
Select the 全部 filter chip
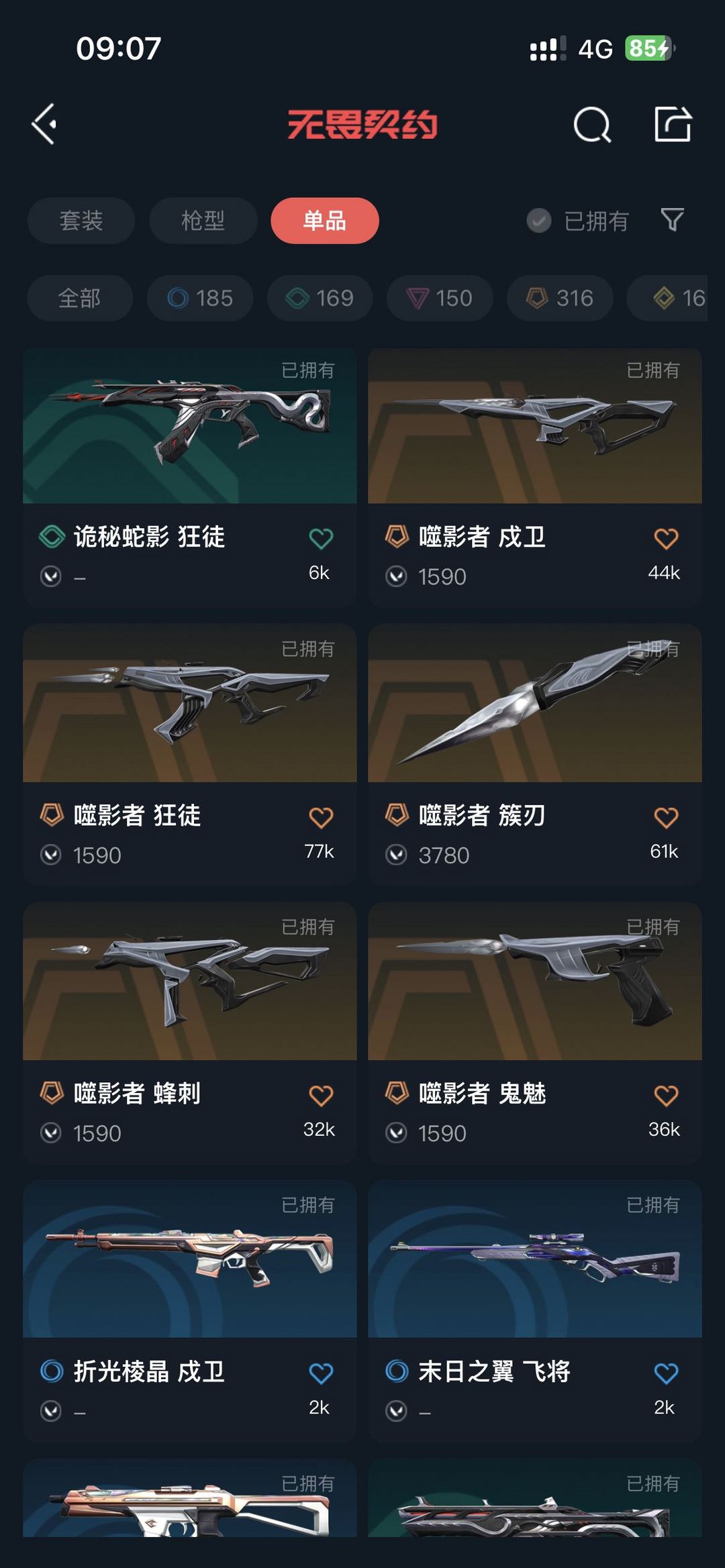click(x=80, y=298)
